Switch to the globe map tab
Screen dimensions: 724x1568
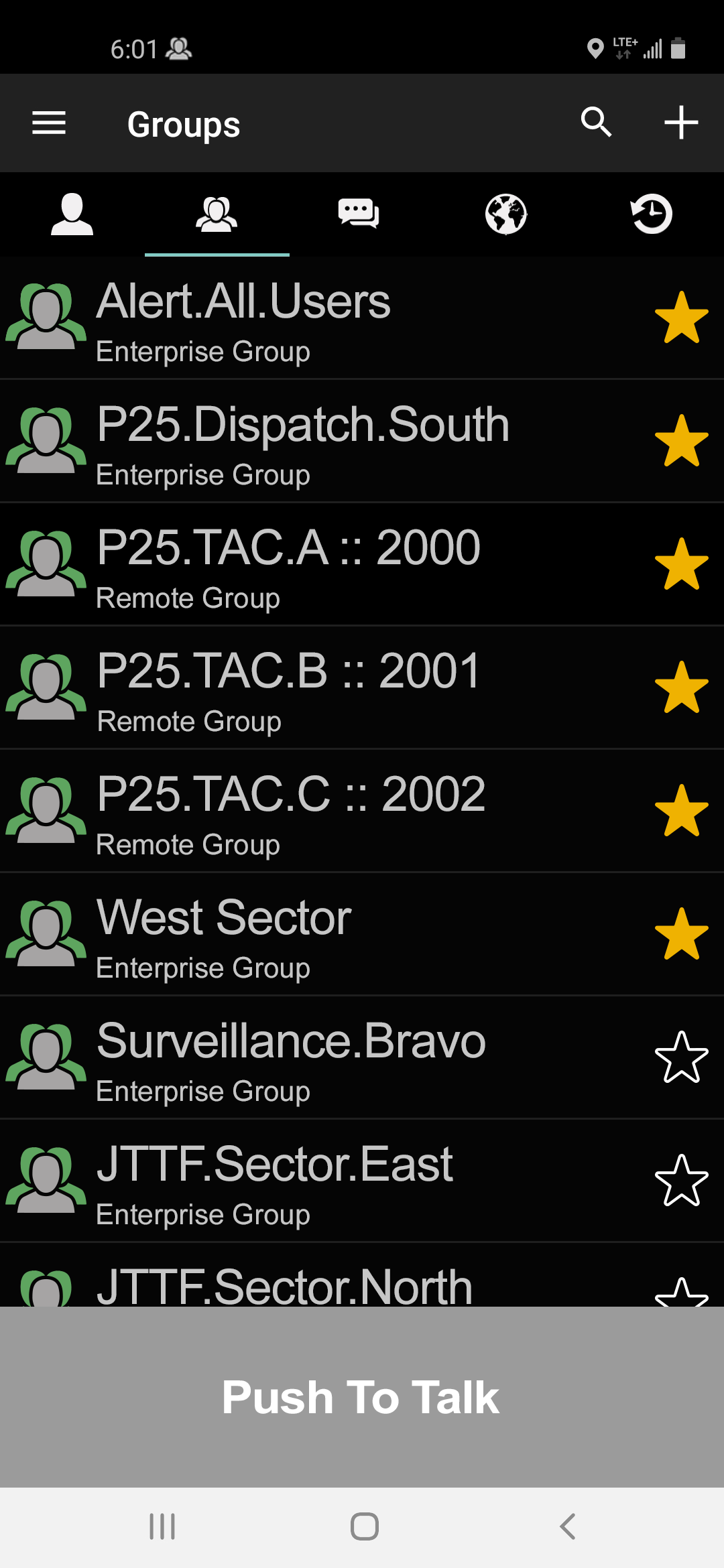(506, 214)
